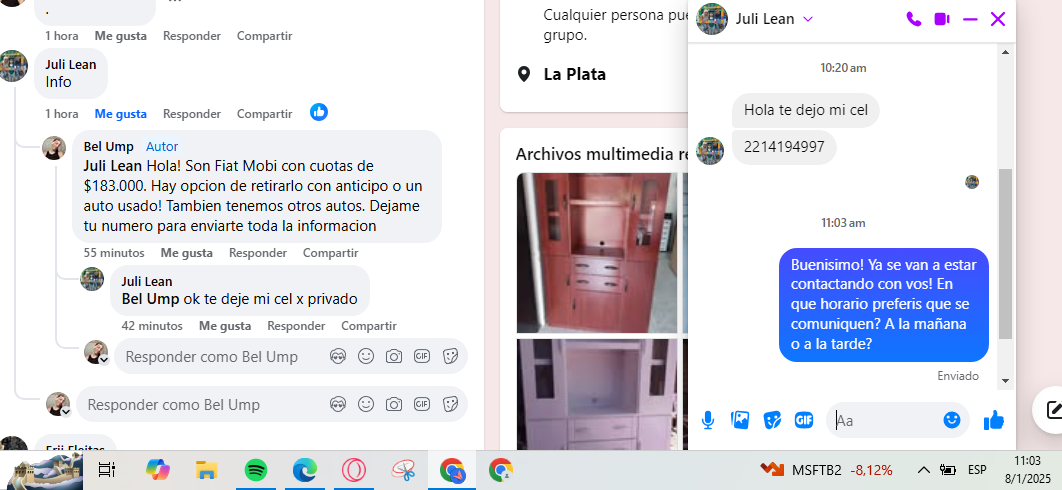The width and height of the screenshot is (1062, 490).
Task: Start a voice call with Juli Lean
Action: tap(913, 19)
